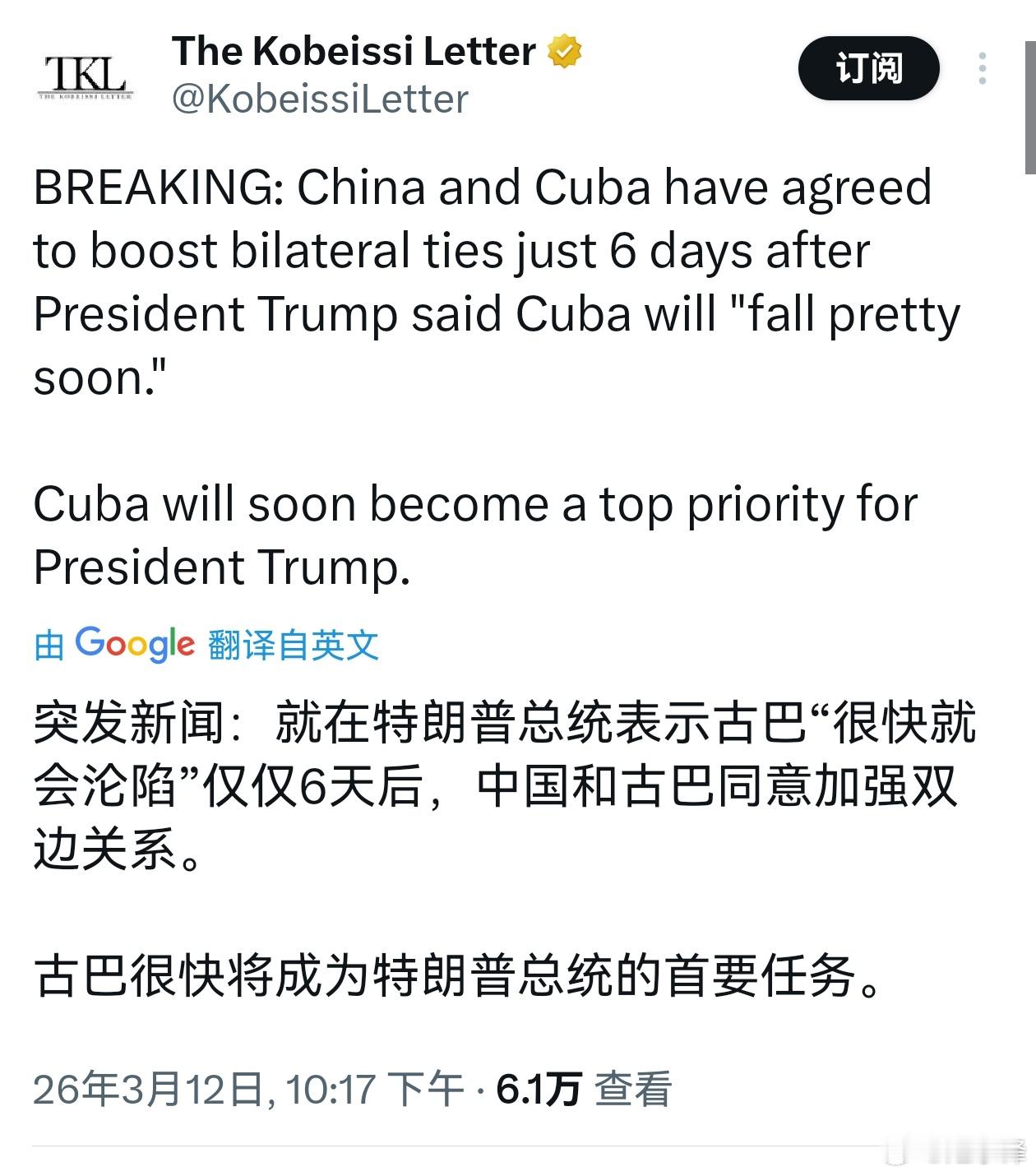This screenshot has width=1036, height=1176.
Task: Click the 查看 views link
Action: pyautogui.click(x=630, y=1090)
